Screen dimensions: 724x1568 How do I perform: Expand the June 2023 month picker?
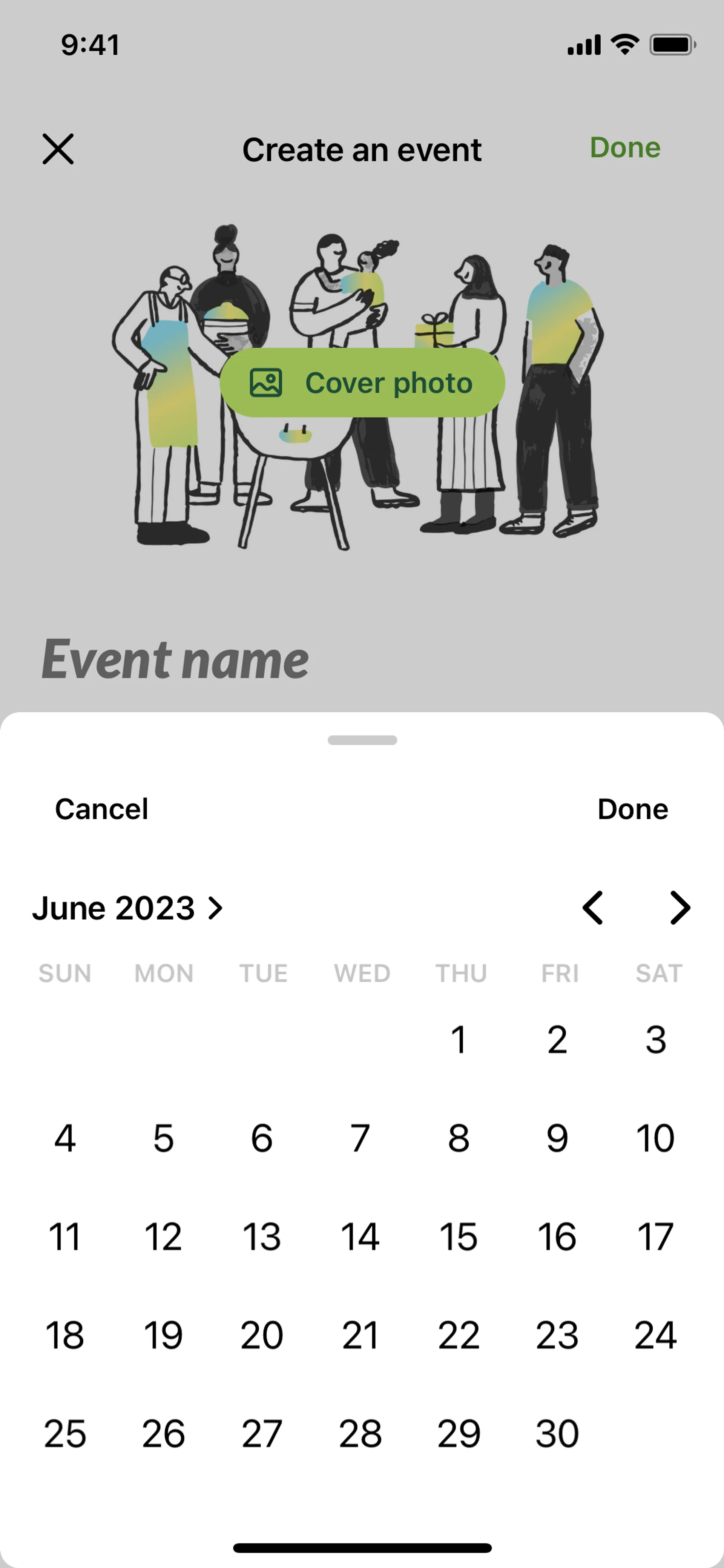click(x=128, y=908)
